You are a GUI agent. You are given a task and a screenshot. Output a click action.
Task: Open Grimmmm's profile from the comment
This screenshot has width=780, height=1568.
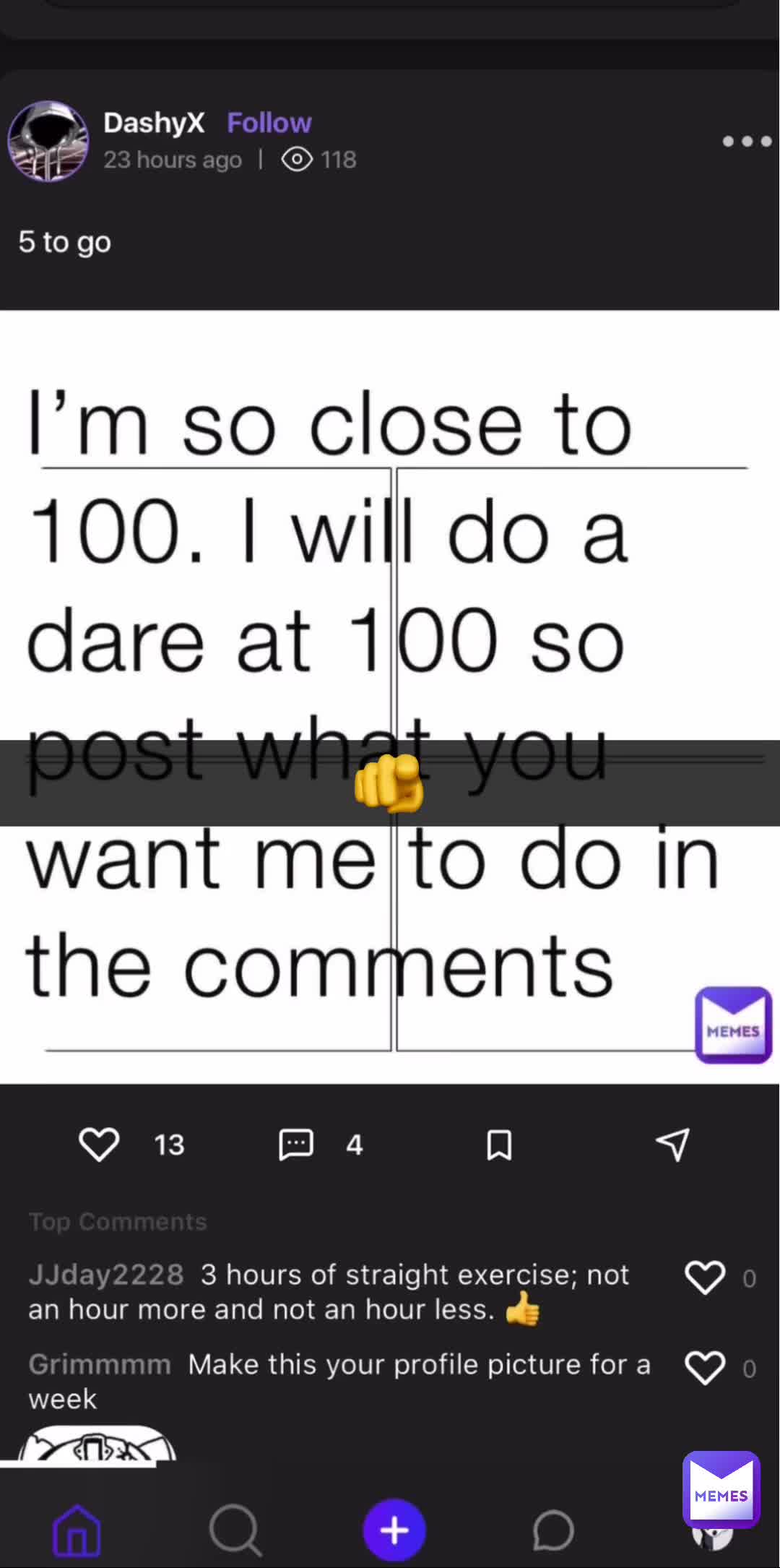click(100, 1364)
